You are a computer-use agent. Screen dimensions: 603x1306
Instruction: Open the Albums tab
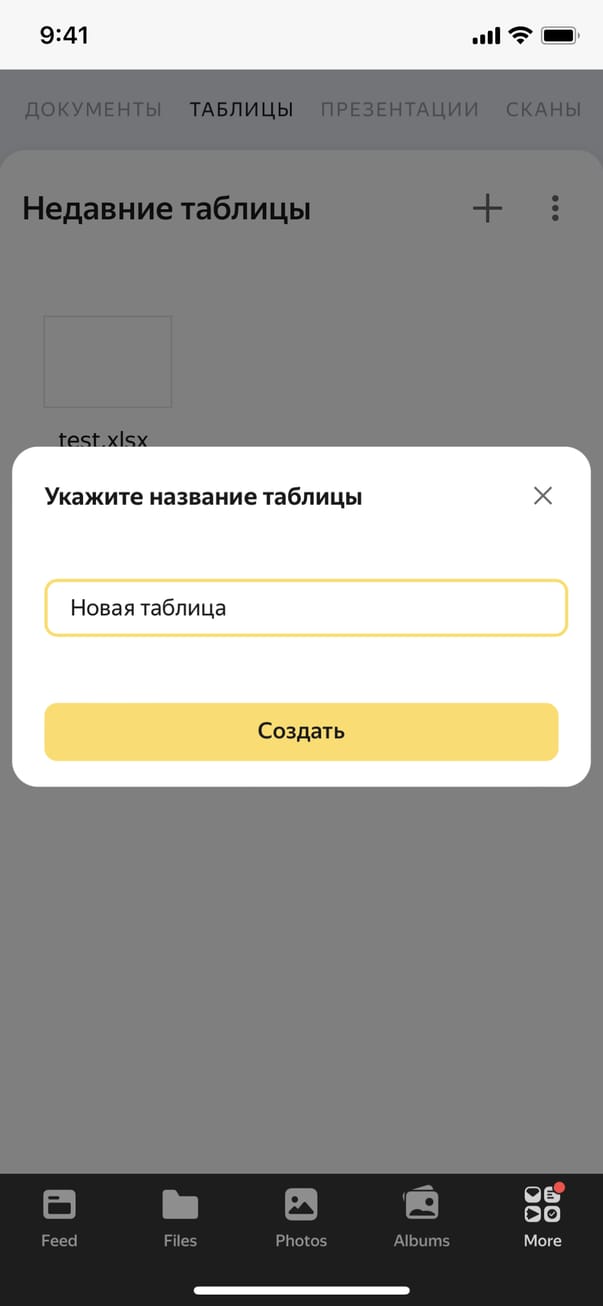(421, 1217)
